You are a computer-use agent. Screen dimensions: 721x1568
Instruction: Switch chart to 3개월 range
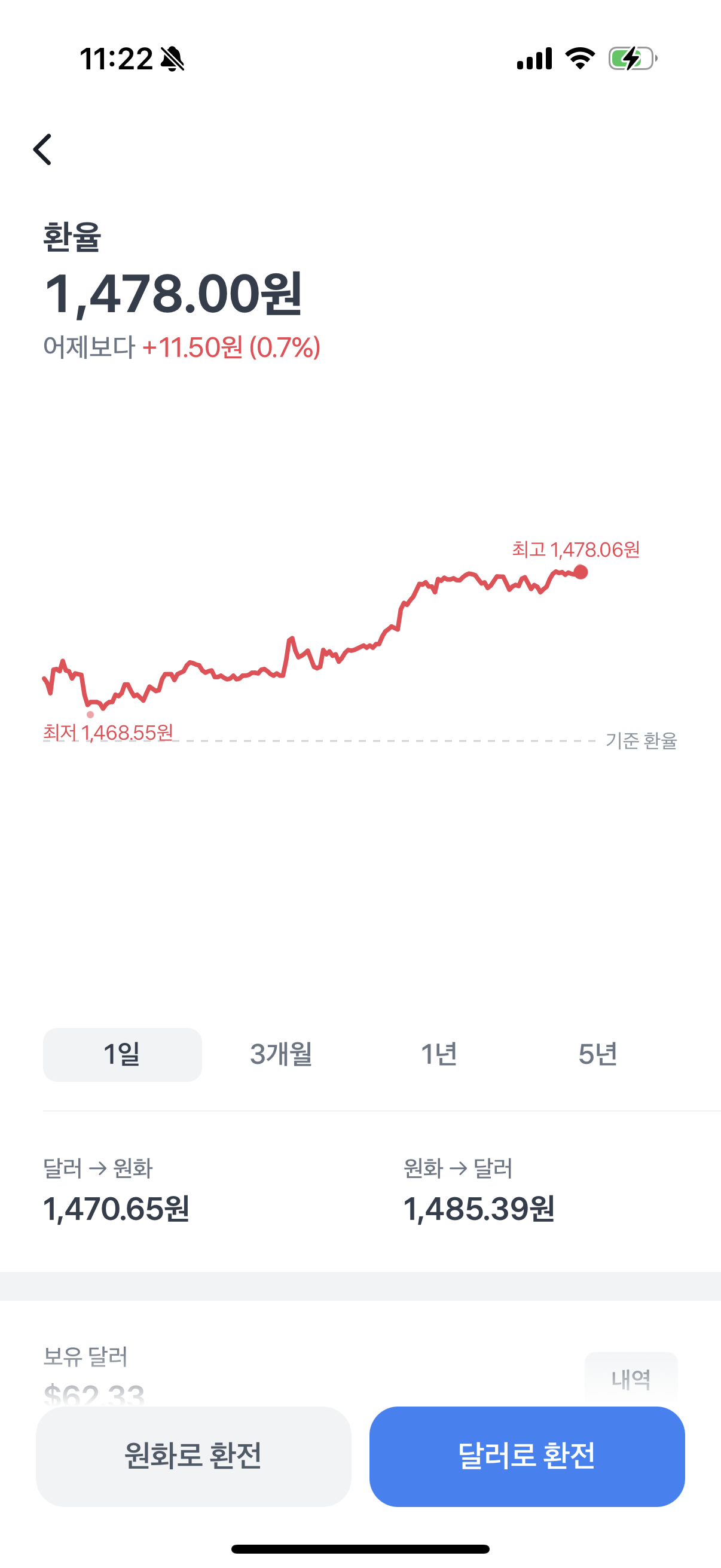[281, 1054]
